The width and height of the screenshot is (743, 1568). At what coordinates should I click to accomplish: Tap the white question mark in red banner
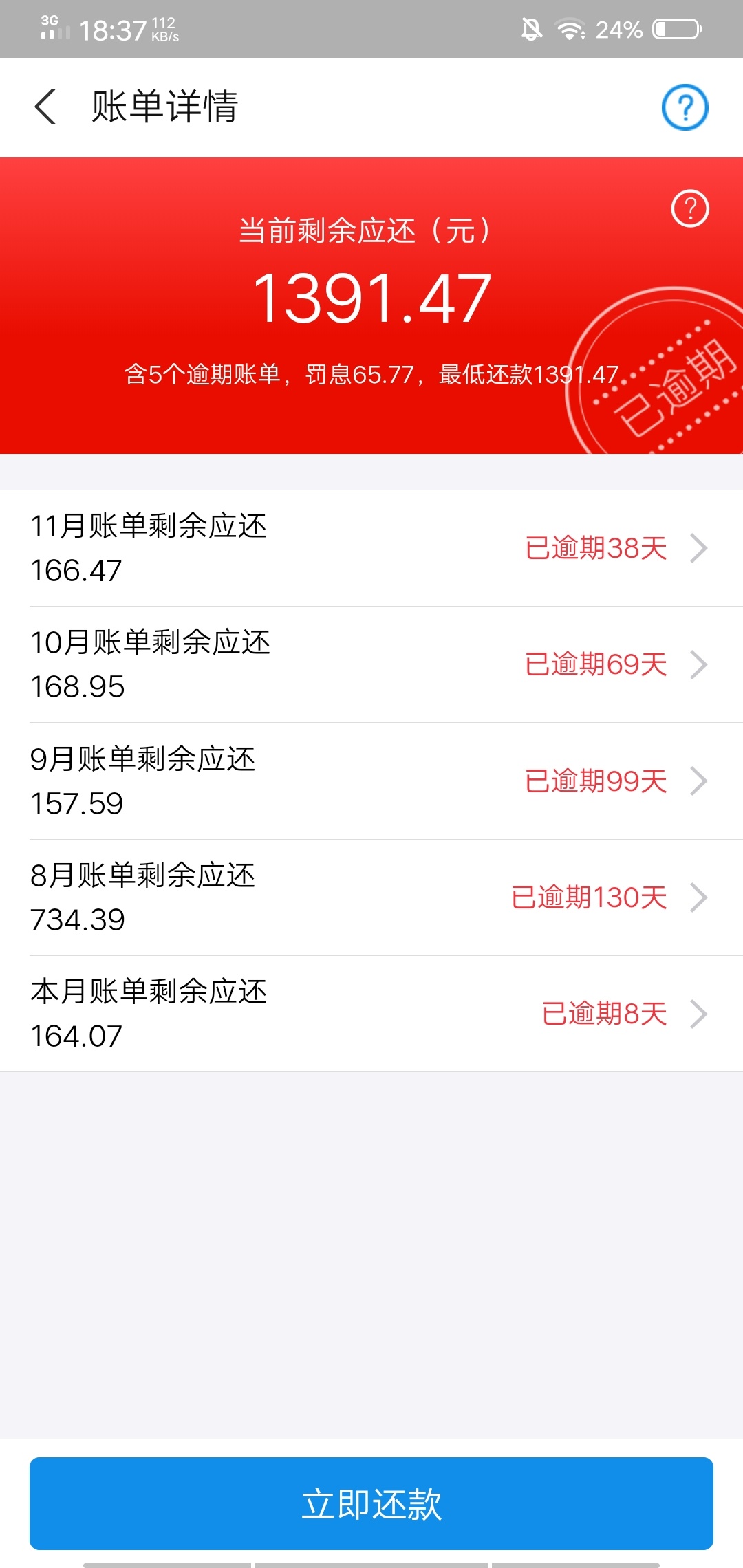(690, 208)
